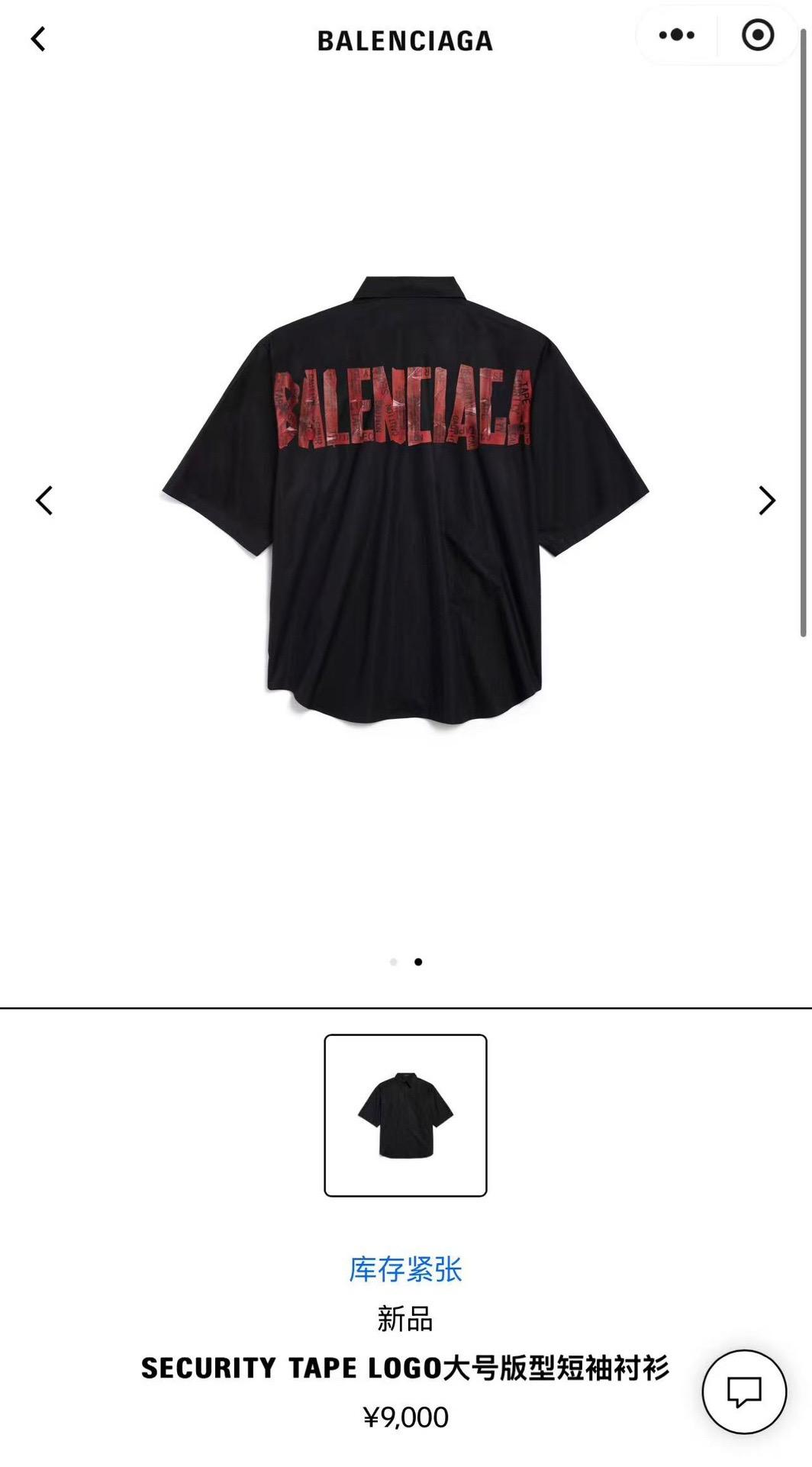
Task: Select the black shirt color thumbnail
Action: [x=405, y=1115]
